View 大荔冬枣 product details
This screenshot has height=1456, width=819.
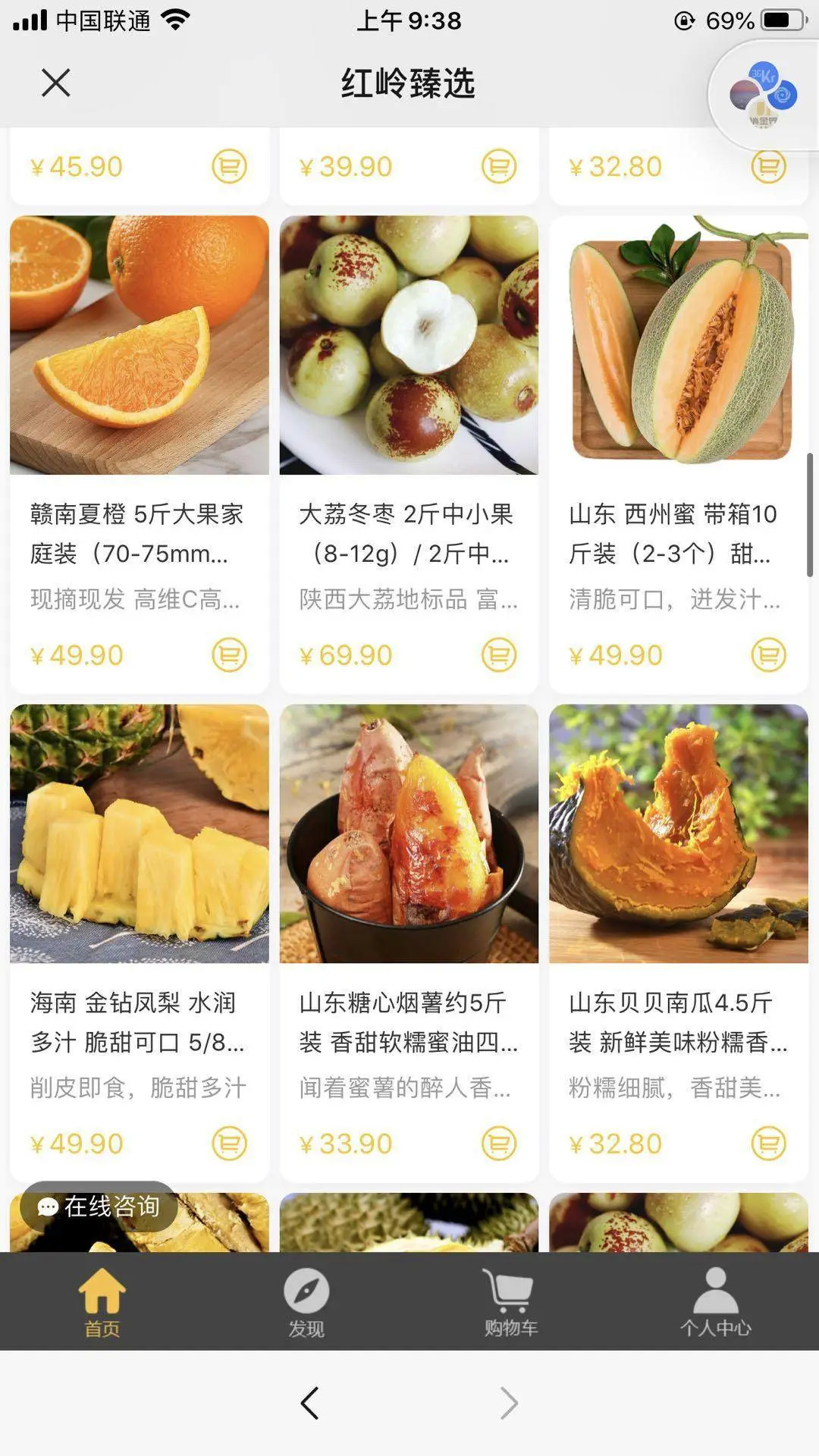[x=409, y=346]
